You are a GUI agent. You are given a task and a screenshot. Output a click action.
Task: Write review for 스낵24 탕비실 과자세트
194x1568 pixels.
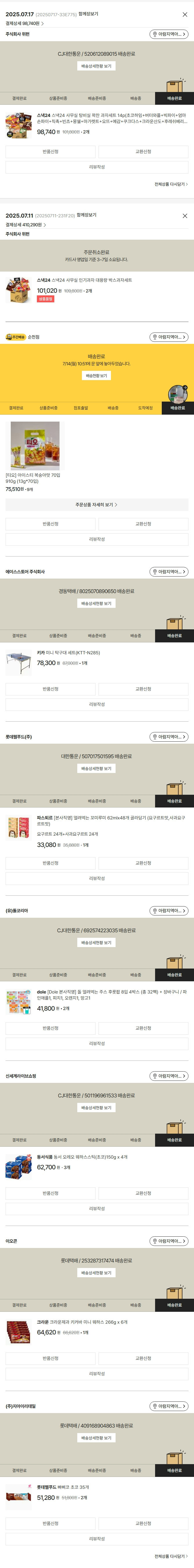coord(97,167)
